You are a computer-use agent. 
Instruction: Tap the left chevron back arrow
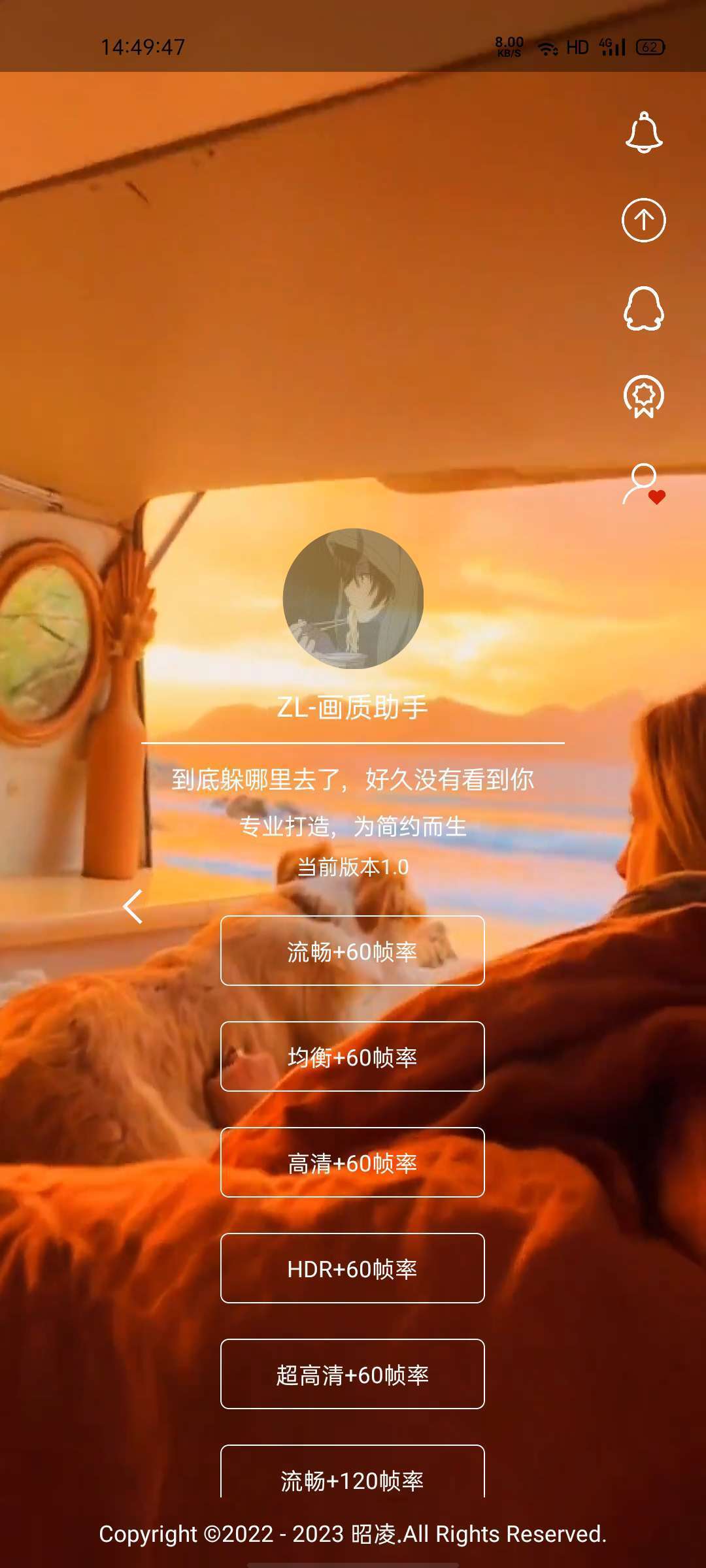[x=133, y=906]
